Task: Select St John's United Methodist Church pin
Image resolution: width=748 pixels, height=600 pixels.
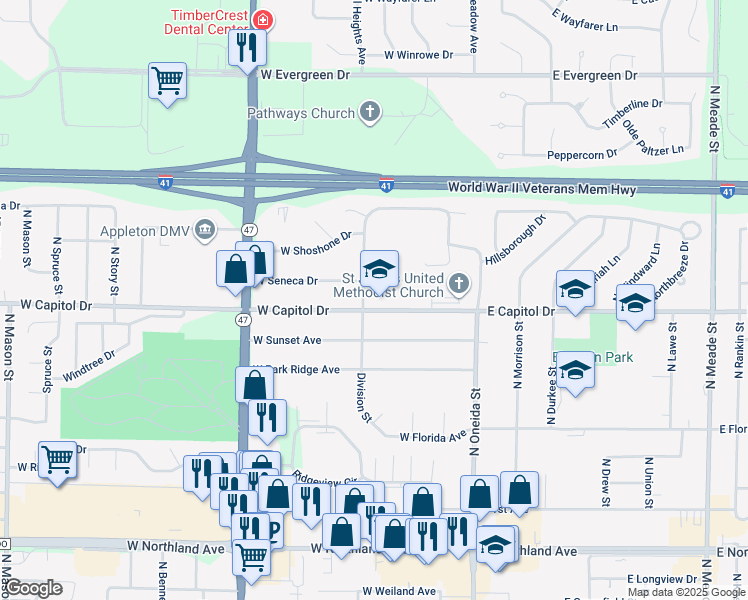Action: coord(459,284)
